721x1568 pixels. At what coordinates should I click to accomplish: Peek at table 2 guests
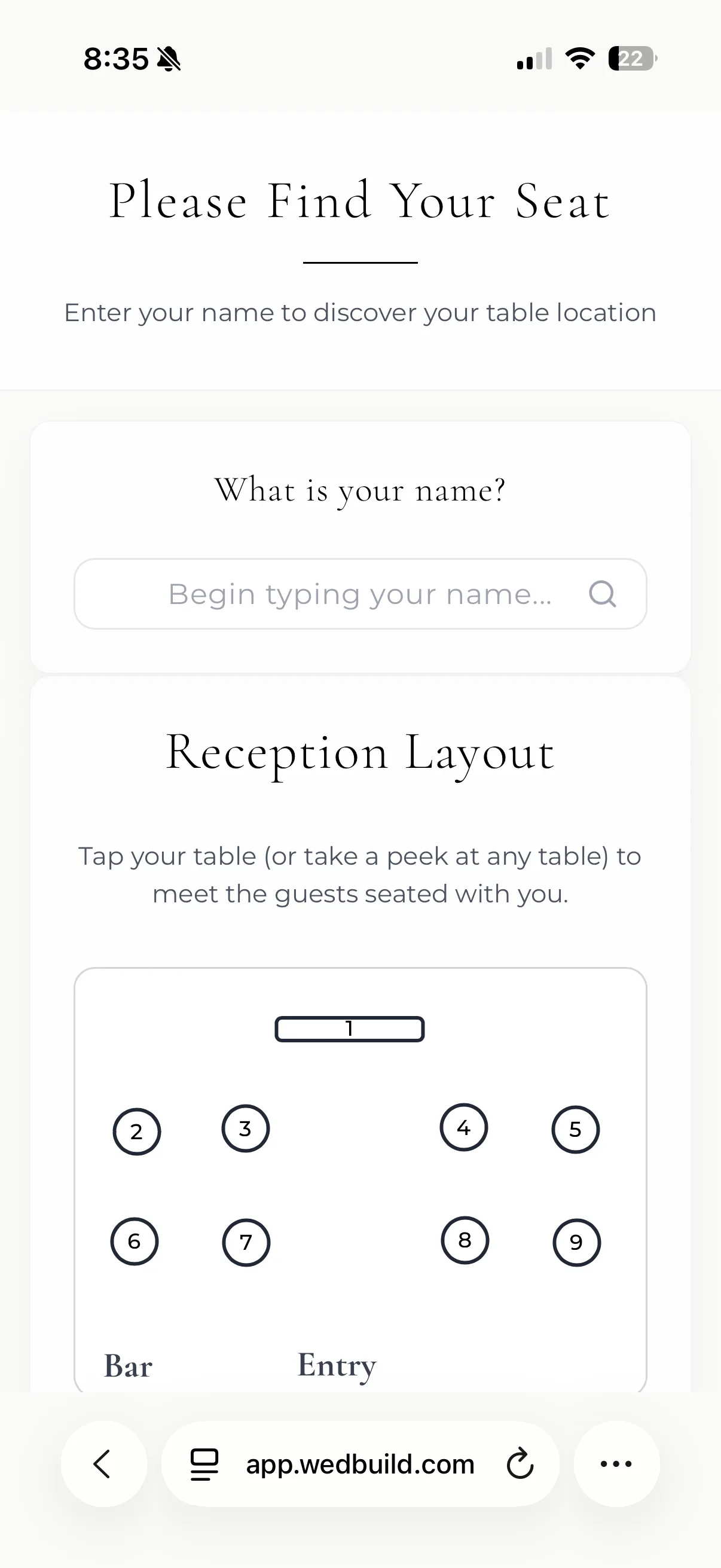137,1131
